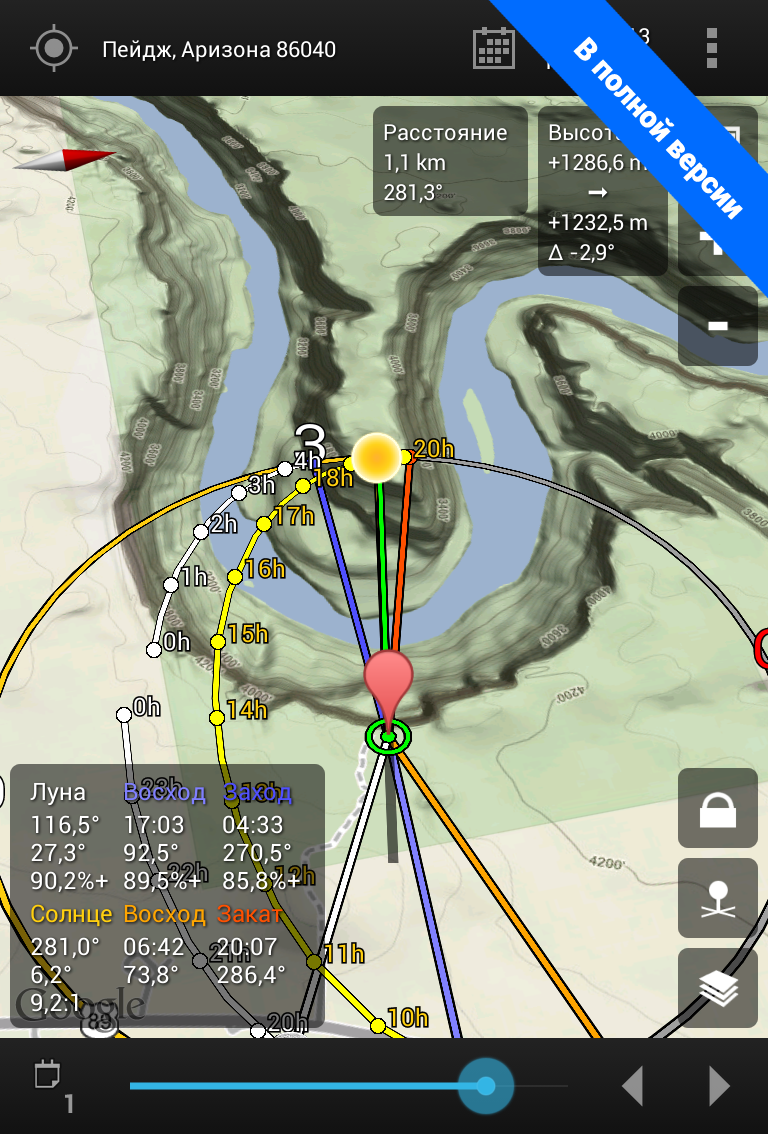Viewport: 768px width, 1134px height.
Task: Tap the geodetics pin button
Action: coord(717,897)
